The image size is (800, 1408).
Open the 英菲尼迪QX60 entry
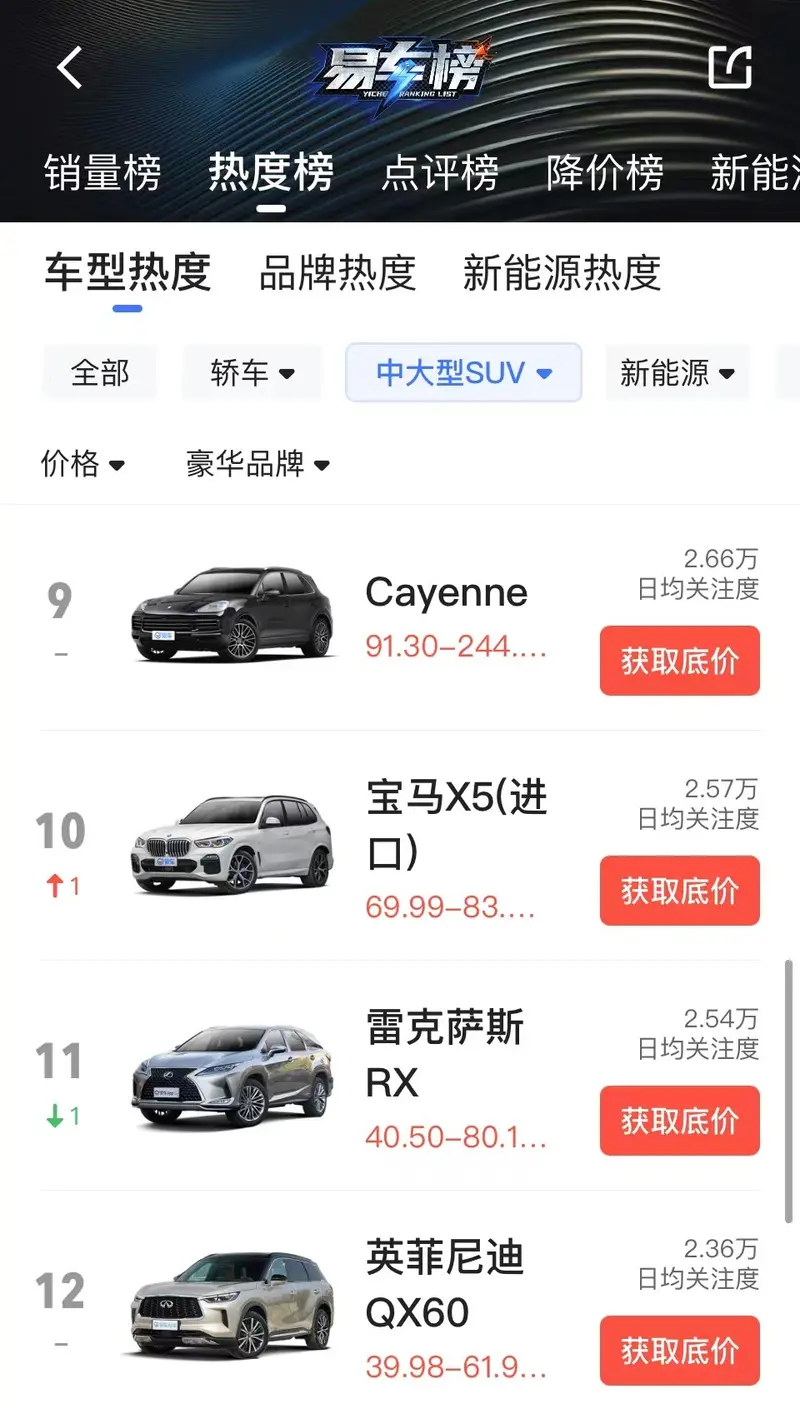pyautogui.click(x=445, y=1285)
